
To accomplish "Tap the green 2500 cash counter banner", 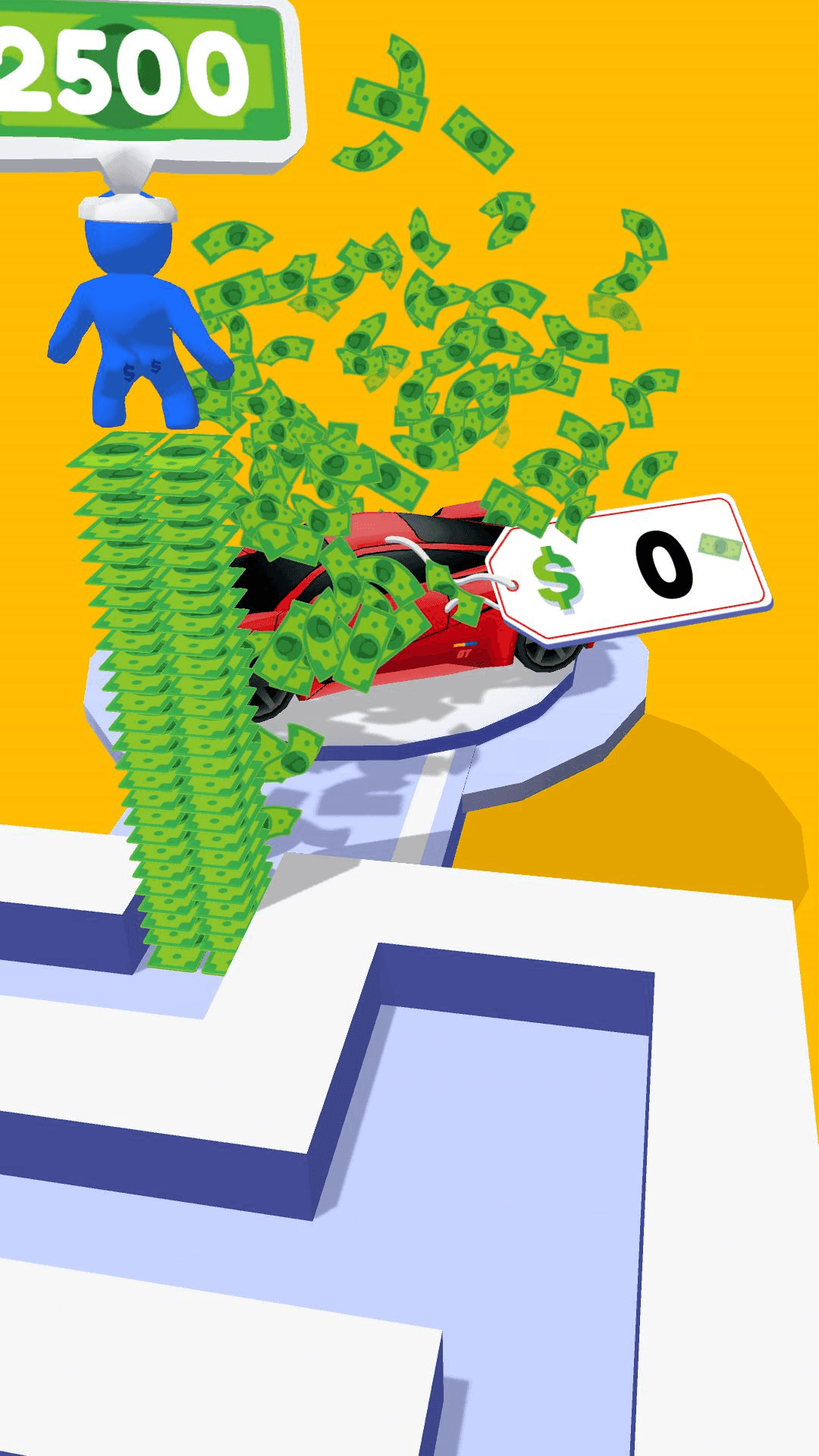I will point(129,72).
